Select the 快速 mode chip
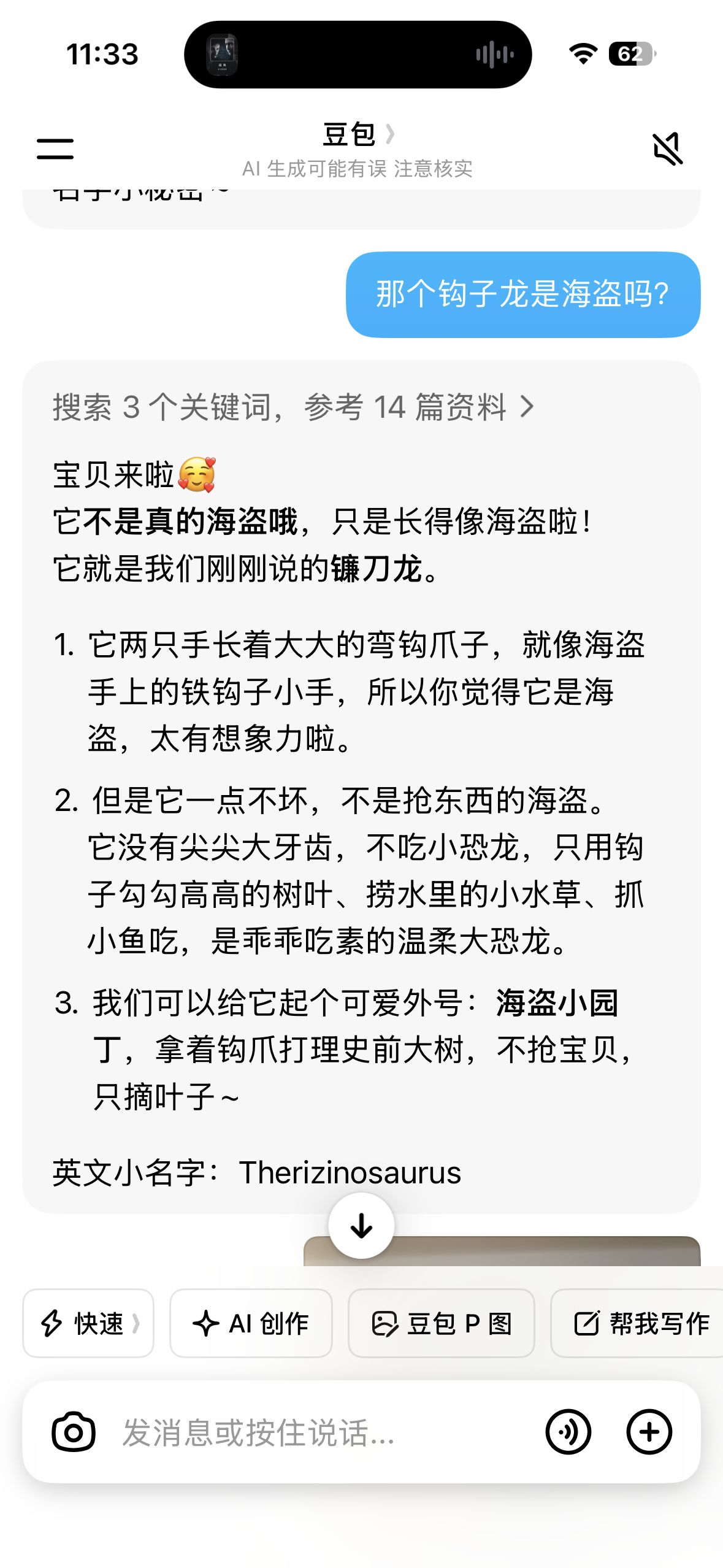723x1568 pixels. [88, 1323]
